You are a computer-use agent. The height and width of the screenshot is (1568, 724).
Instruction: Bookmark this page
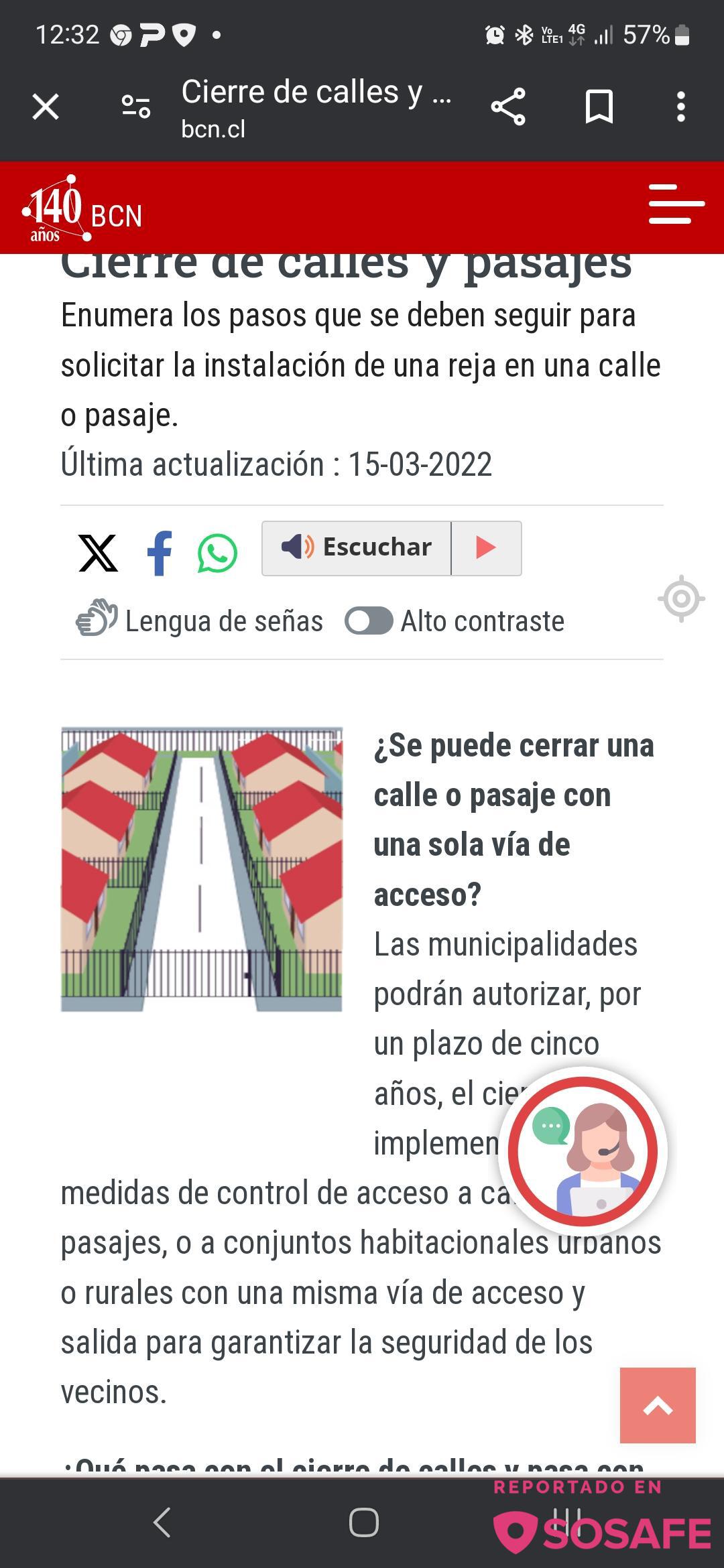(x=599, y=107)
